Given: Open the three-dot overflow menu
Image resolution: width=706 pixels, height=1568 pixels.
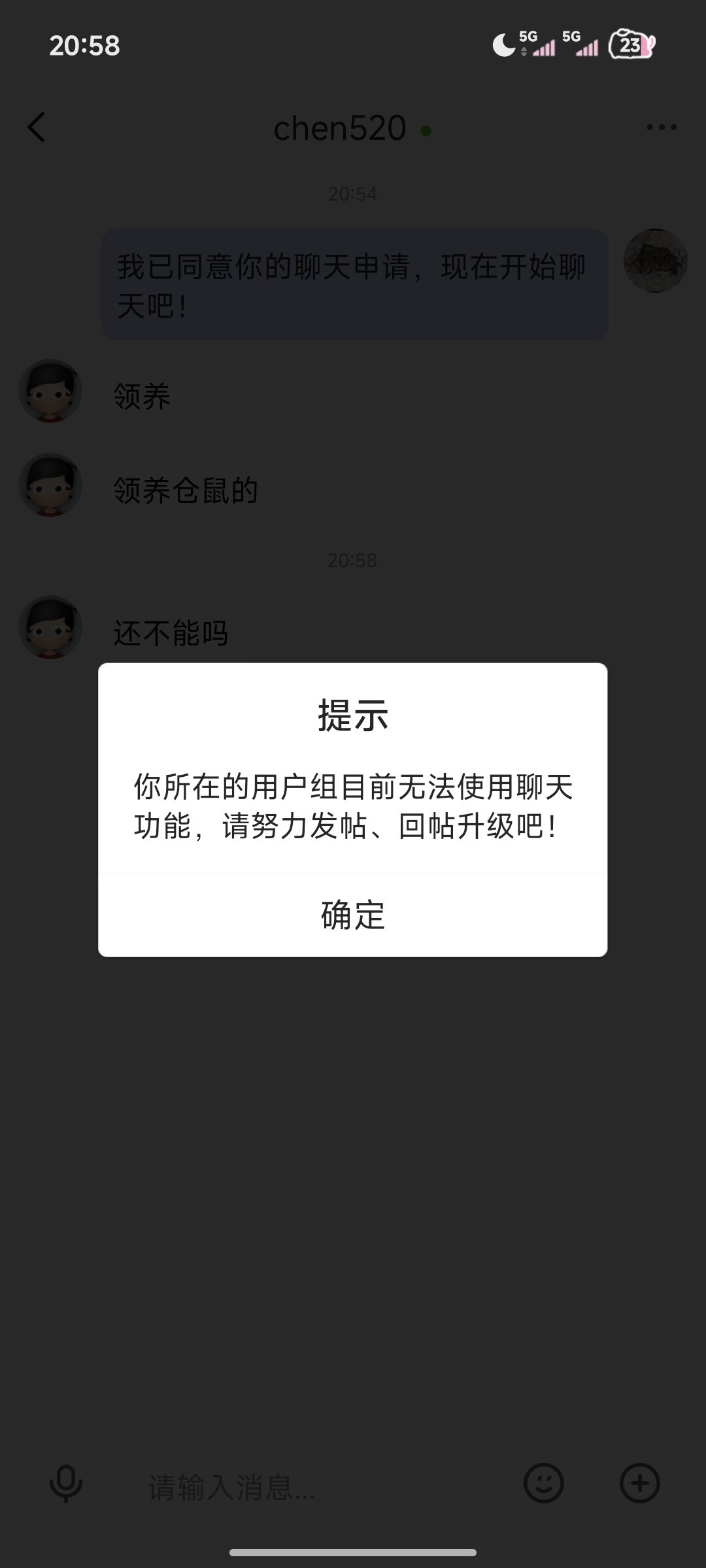Looking at the screenshot, I should click(x=661, y=127).
